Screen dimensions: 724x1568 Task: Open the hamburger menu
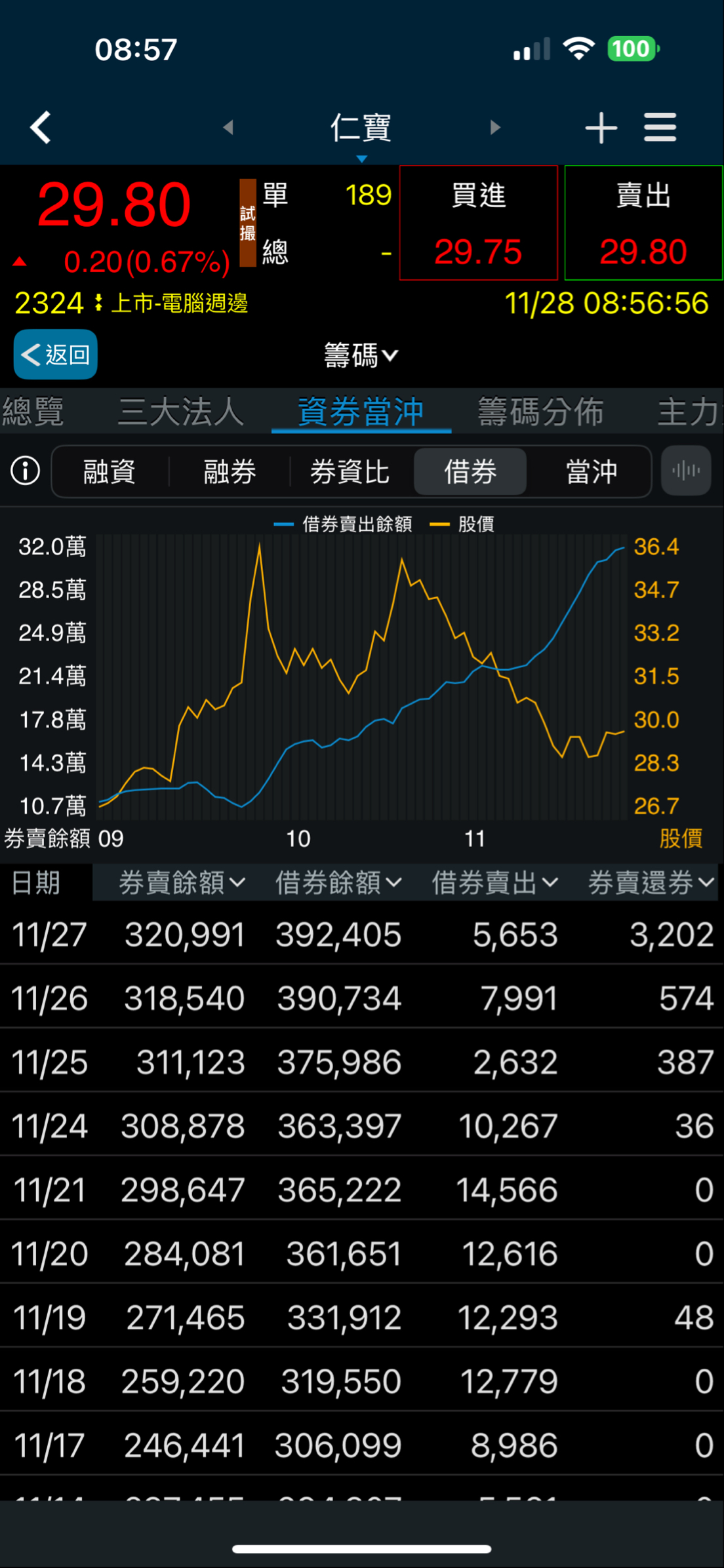click(660, 127)
